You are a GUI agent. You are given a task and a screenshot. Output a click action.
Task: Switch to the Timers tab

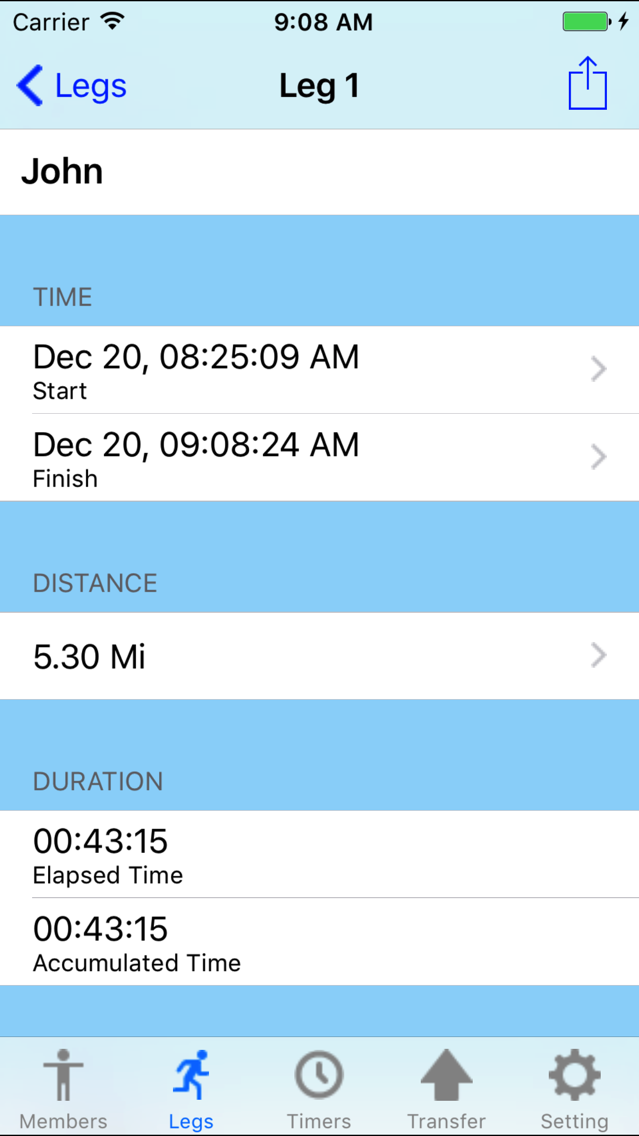pyautogui.click(x=319, y=1087)
